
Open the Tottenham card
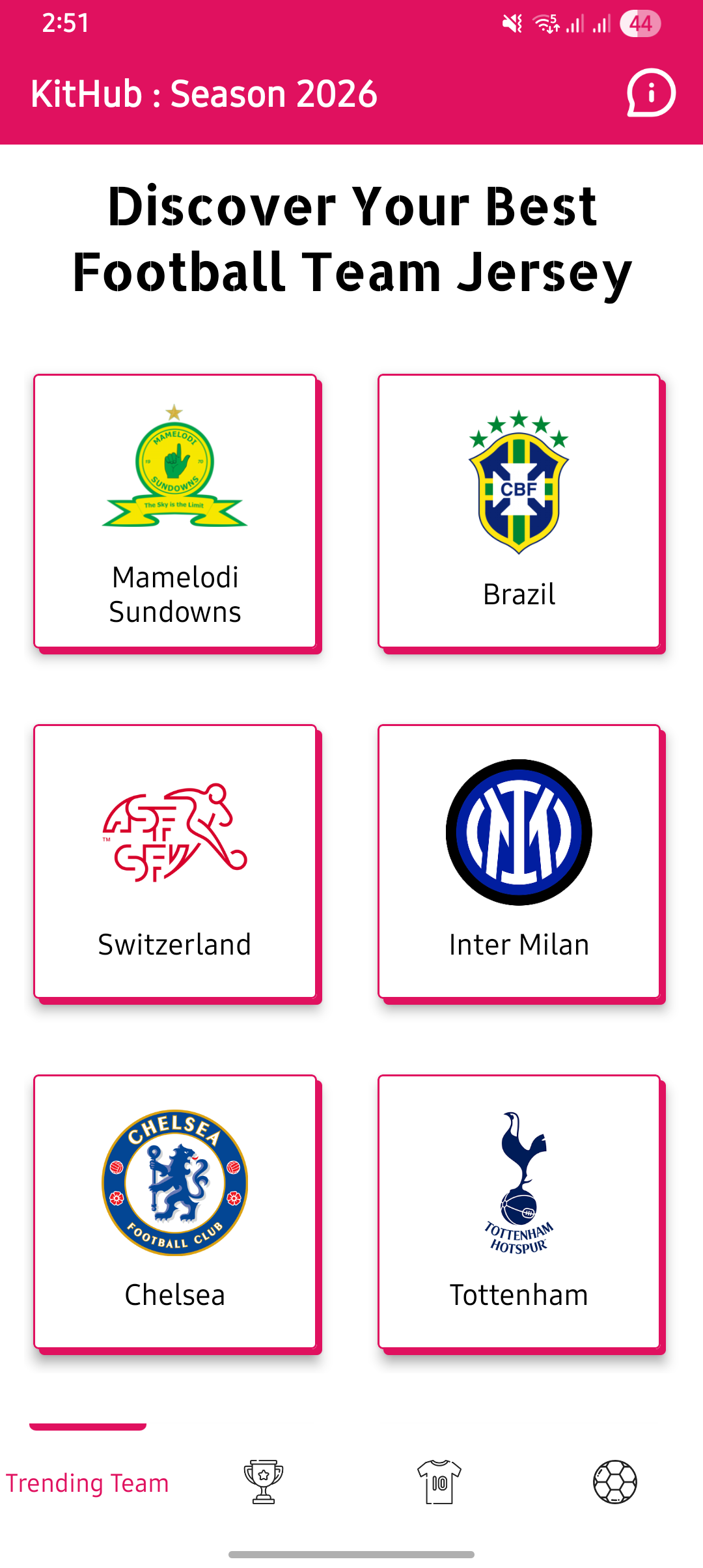[519, 1211]
